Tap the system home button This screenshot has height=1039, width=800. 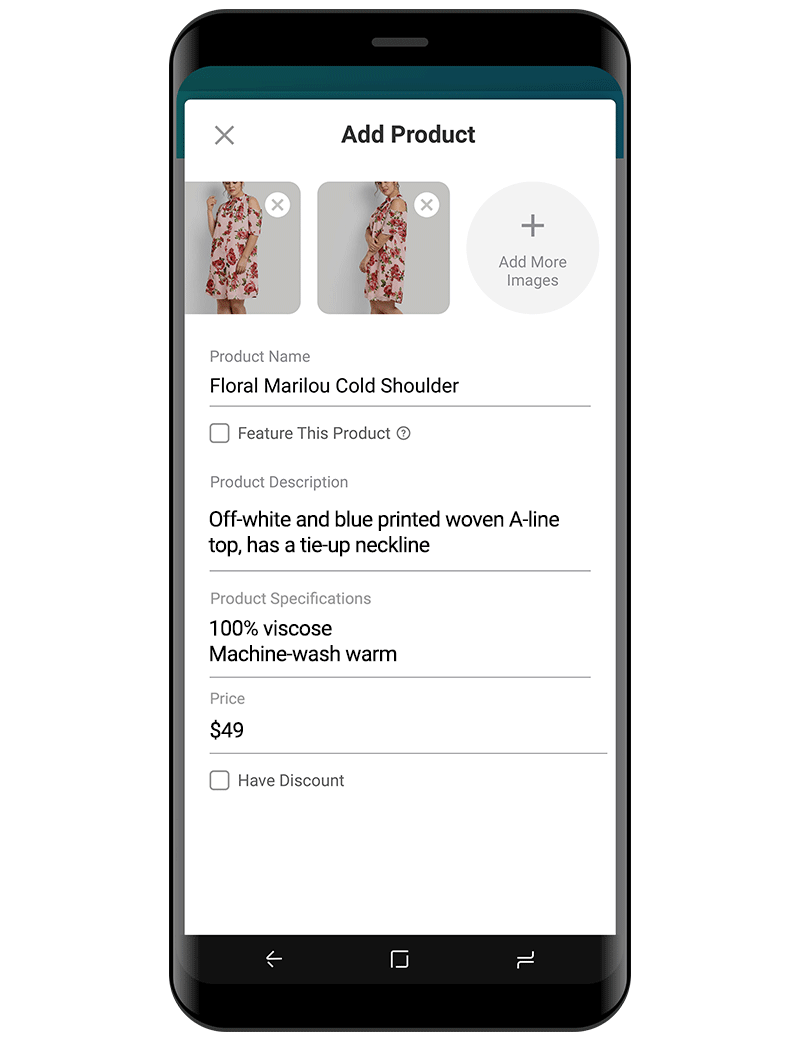pos(400,960)
